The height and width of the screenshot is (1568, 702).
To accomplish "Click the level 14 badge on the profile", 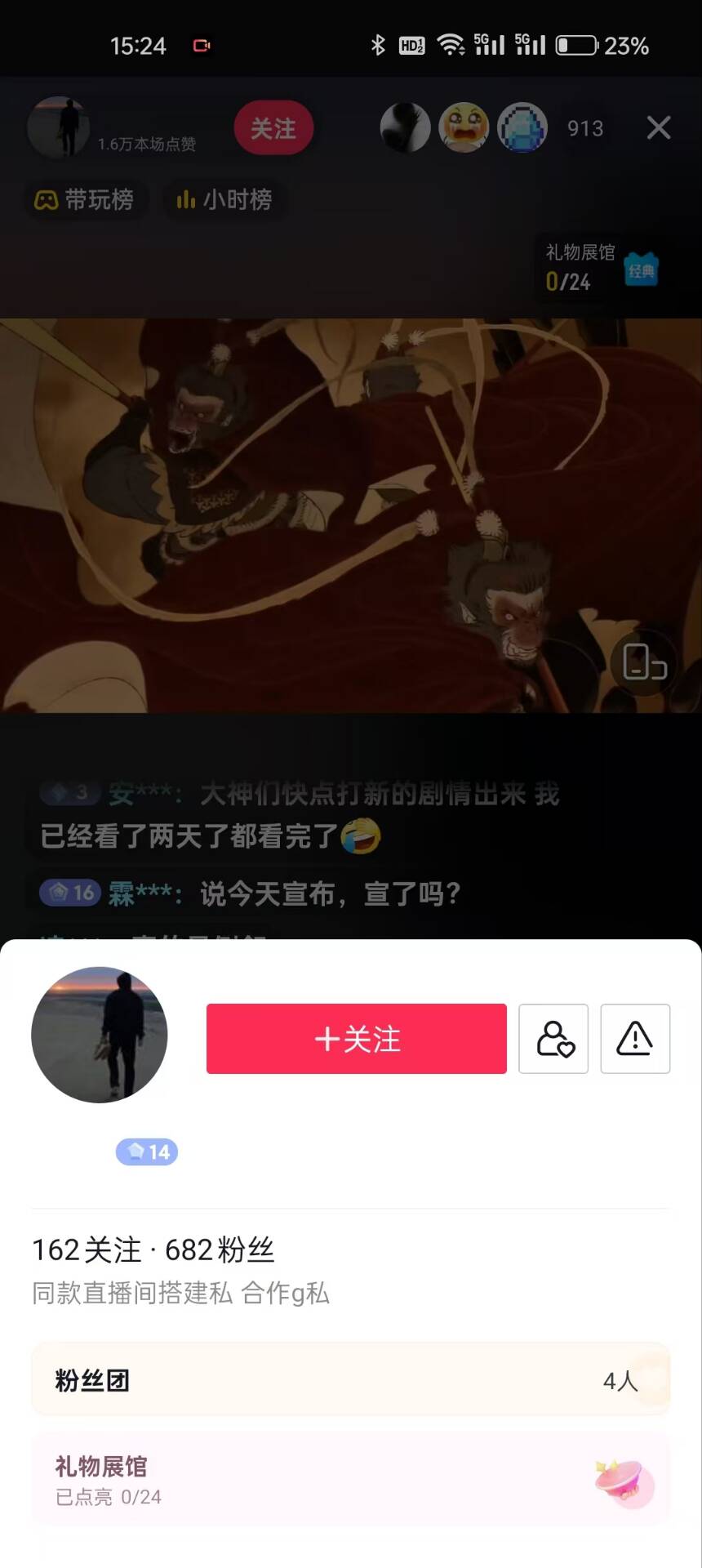I will (147, 1151).
